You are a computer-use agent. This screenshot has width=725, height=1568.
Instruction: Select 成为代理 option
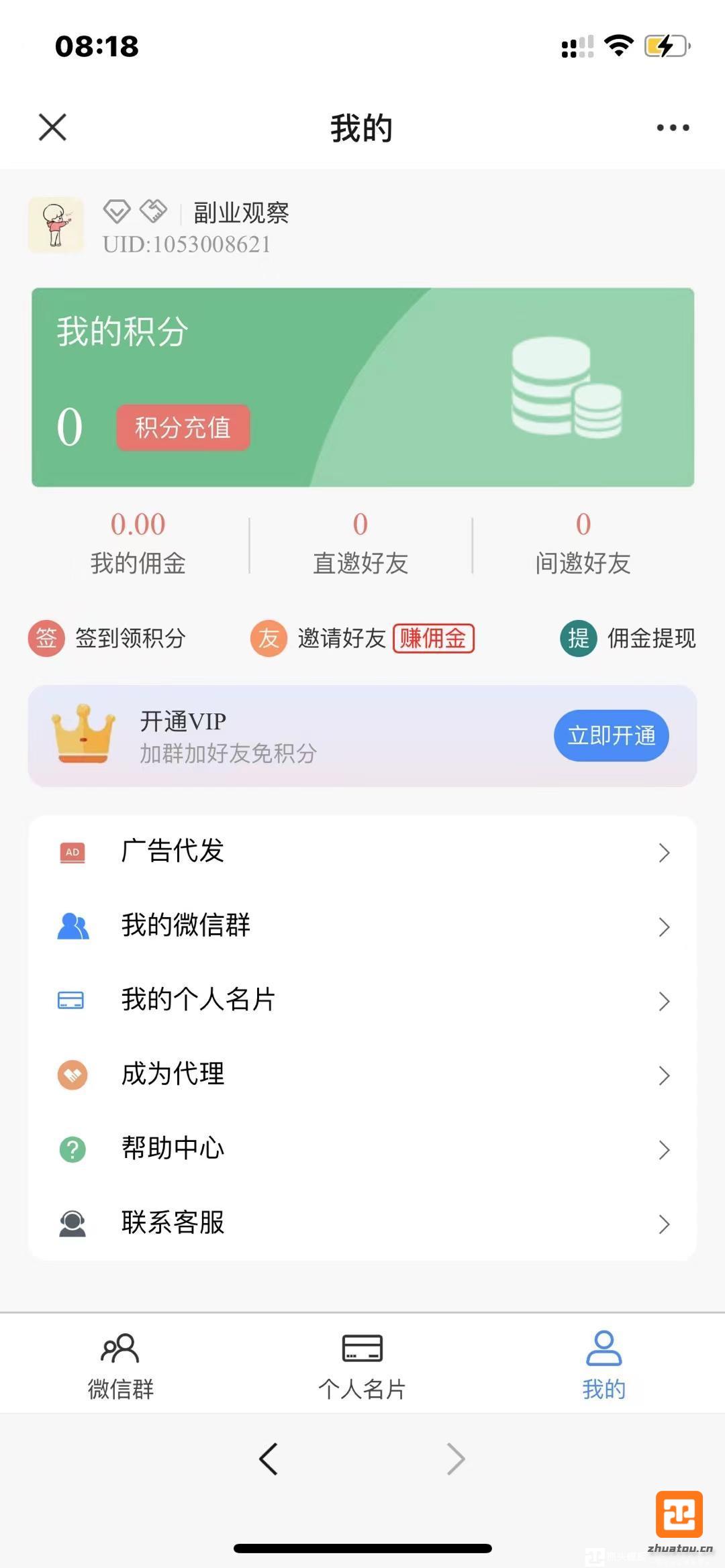362,1075
